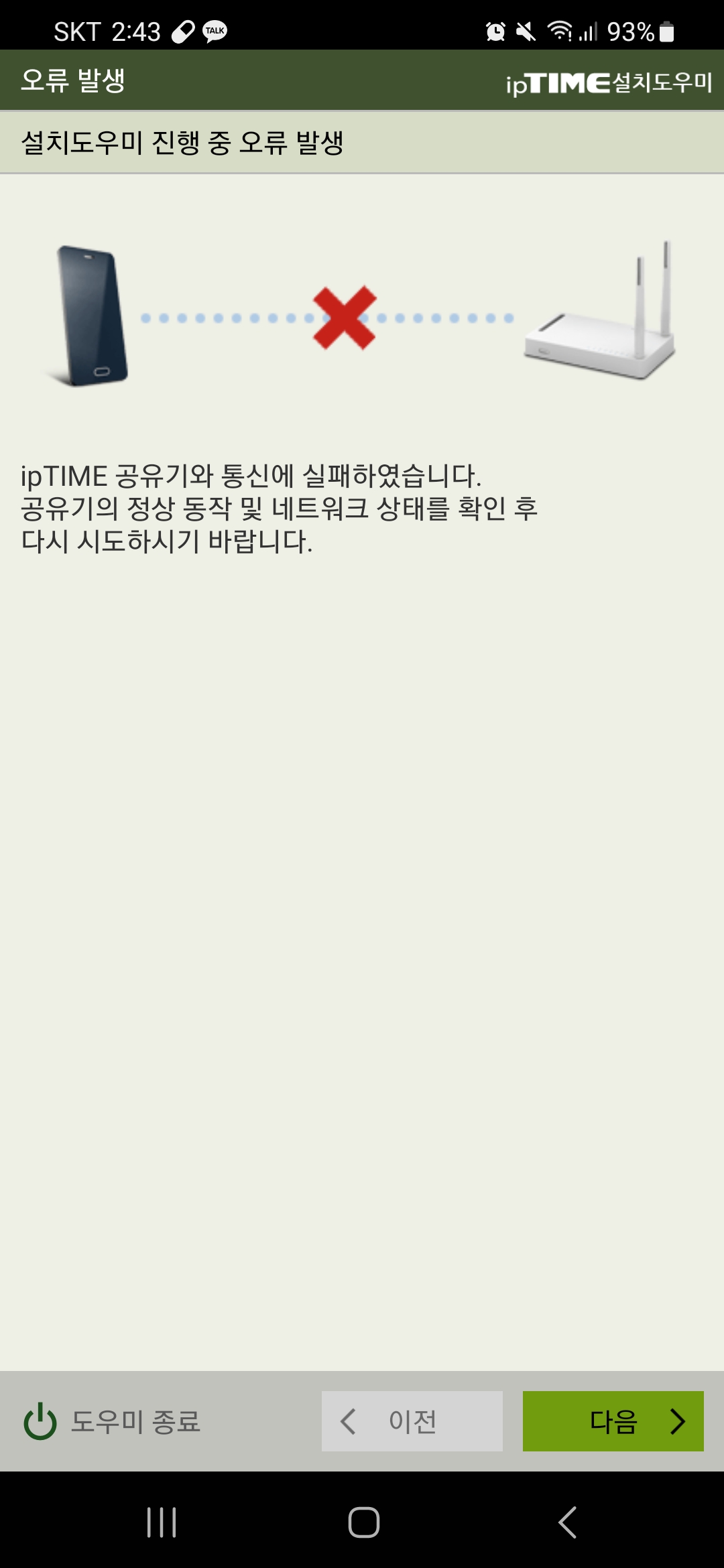724x1568 pixels.
Task: Proceed with the green 다음 button
Action: 613,1421
